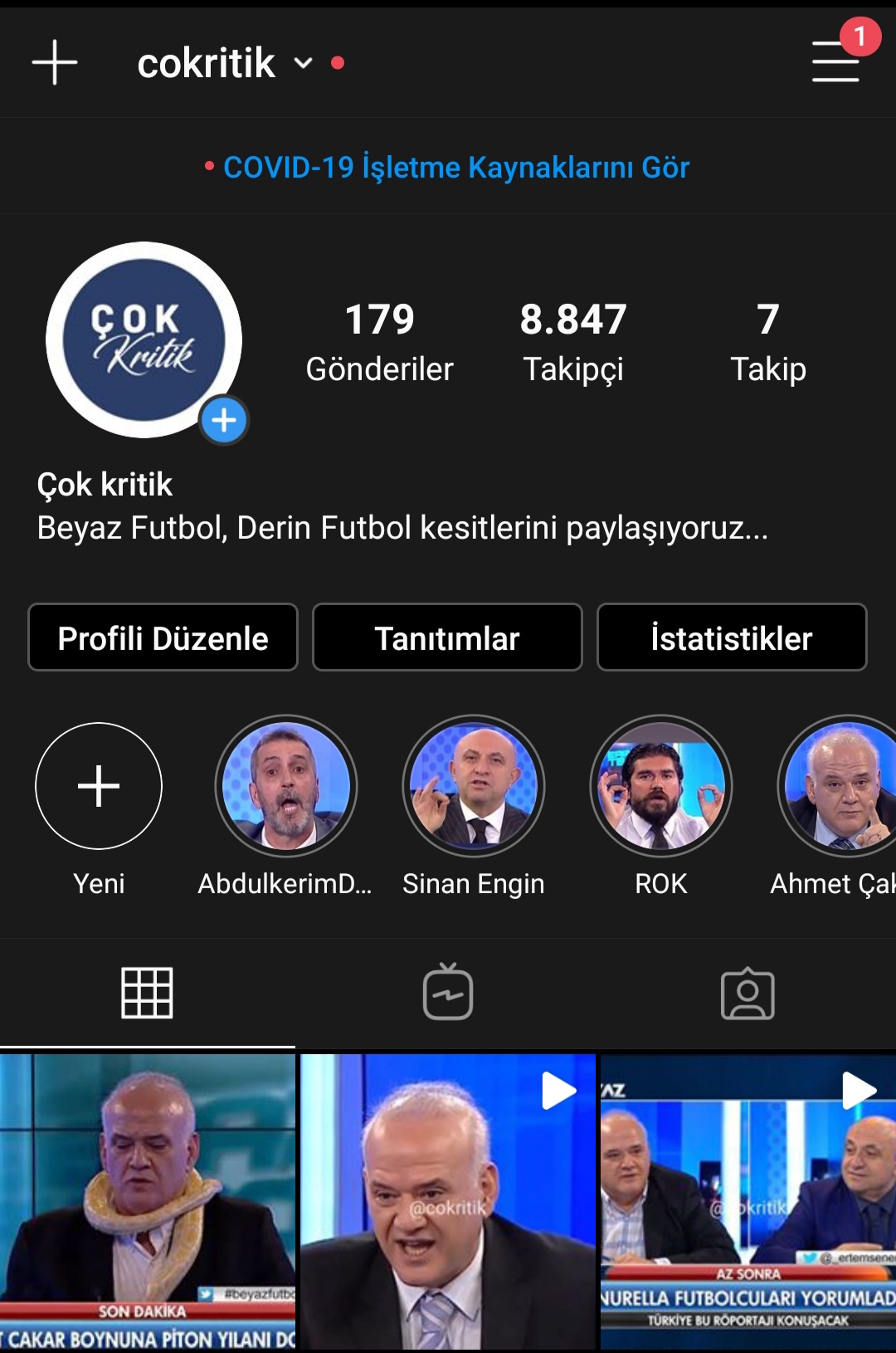
Task: Switch to the IGTV tab
Action: coord(448,993)
